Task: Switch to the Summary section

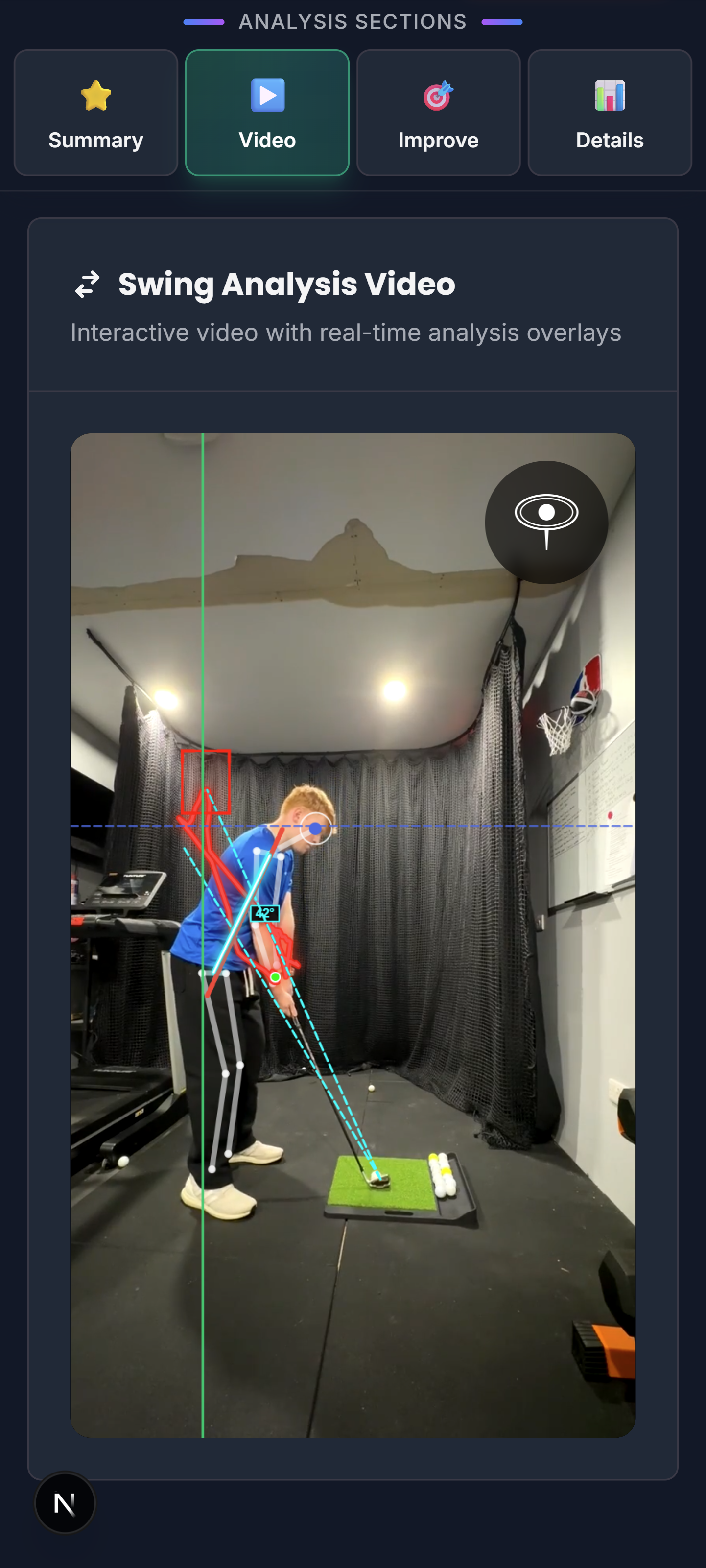Action: point(95,113)
